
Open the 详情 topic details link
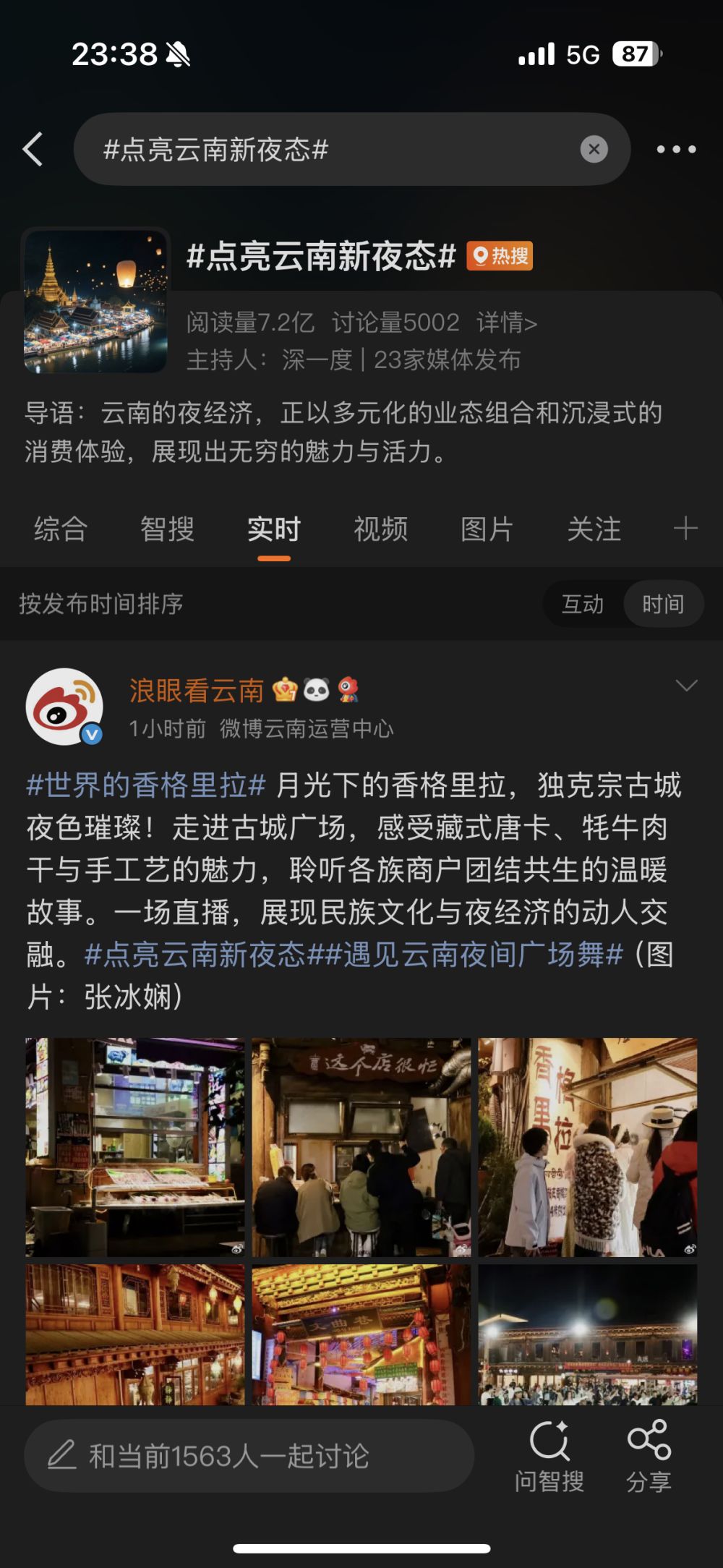[x=506, y=323]
